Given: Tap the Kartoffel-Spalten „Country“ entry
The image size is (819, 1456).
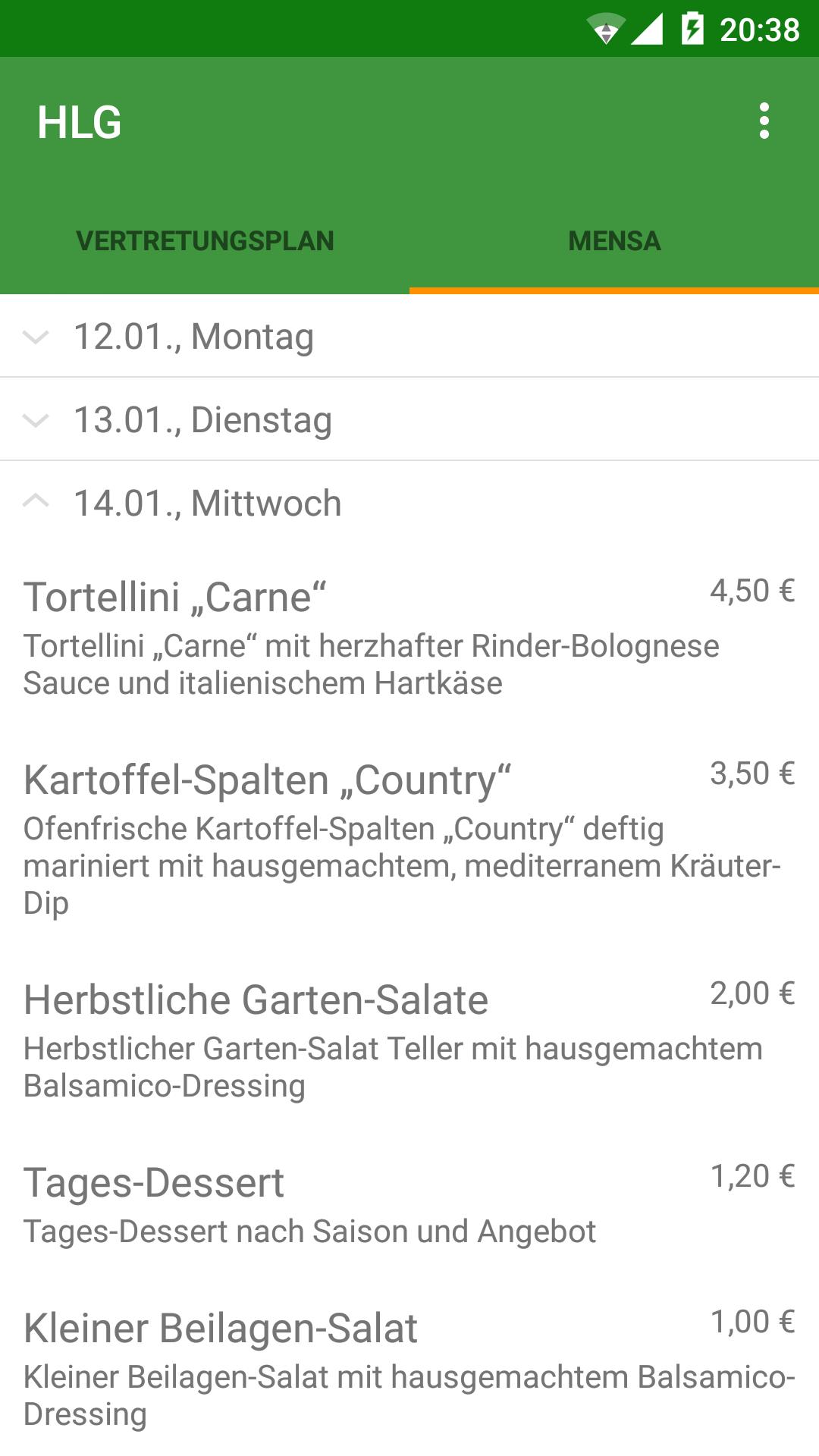Looking at the screenshot, I should 267,777.
